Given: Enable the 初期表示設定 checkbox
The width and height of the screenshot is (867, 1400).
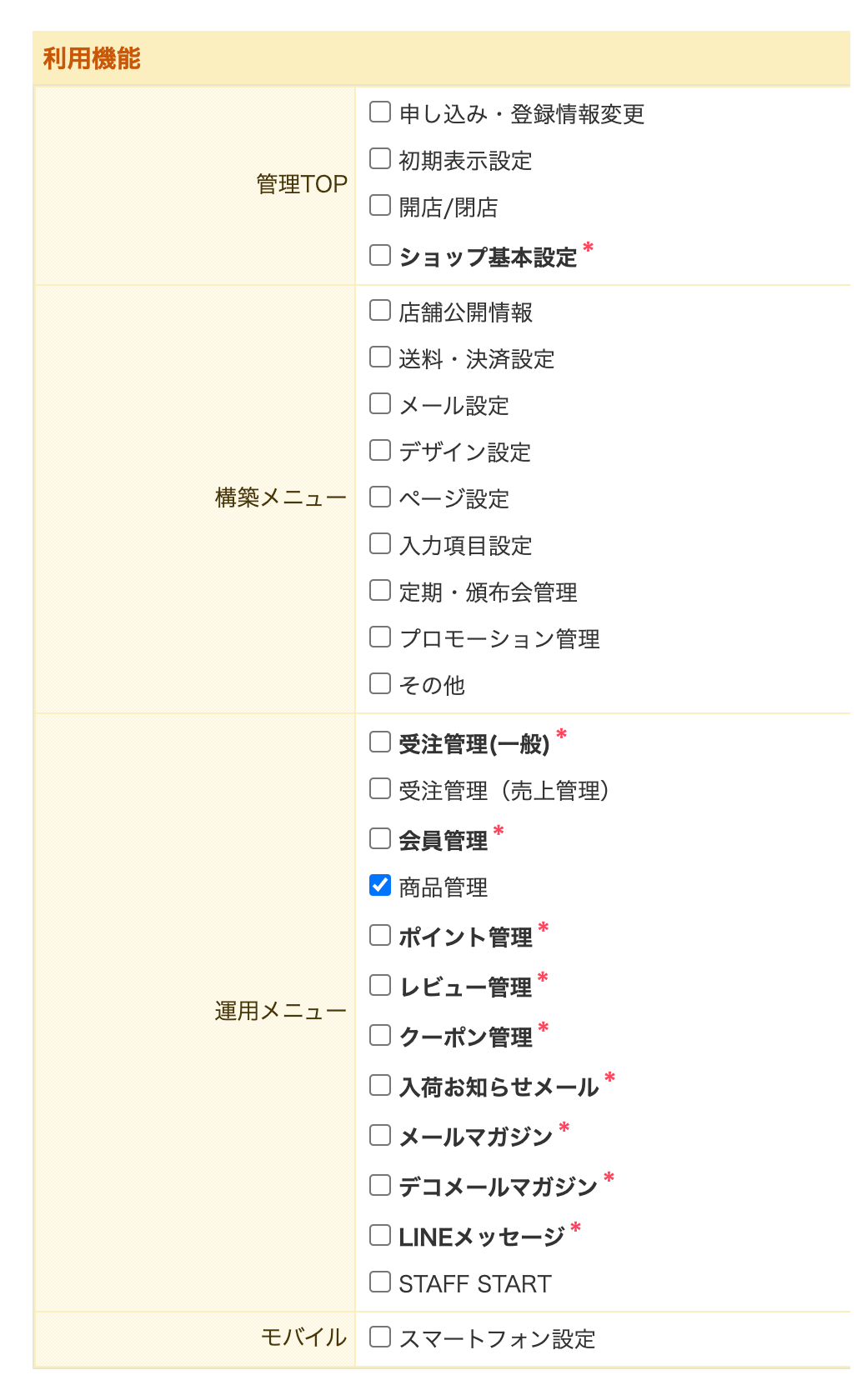Looking at the screenshot, I should (x=380, y=158).
